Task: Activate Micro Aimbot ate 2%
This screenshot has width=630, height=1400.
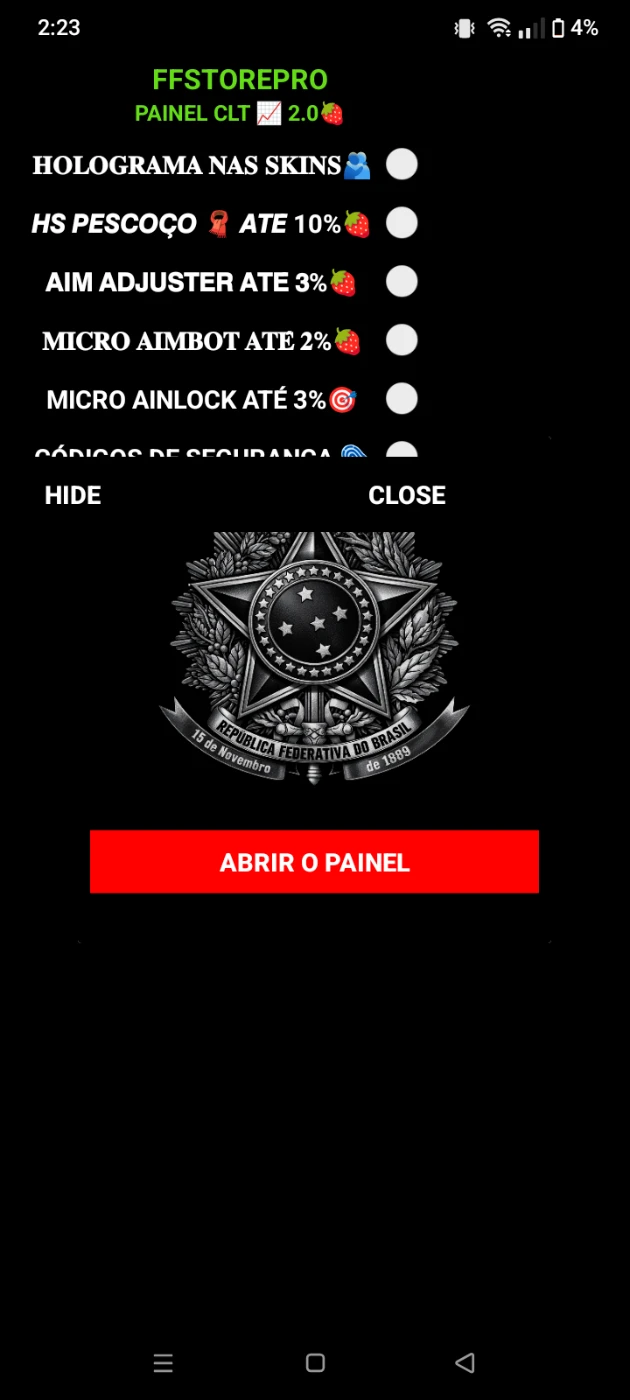Action: [x=401, y=341]
